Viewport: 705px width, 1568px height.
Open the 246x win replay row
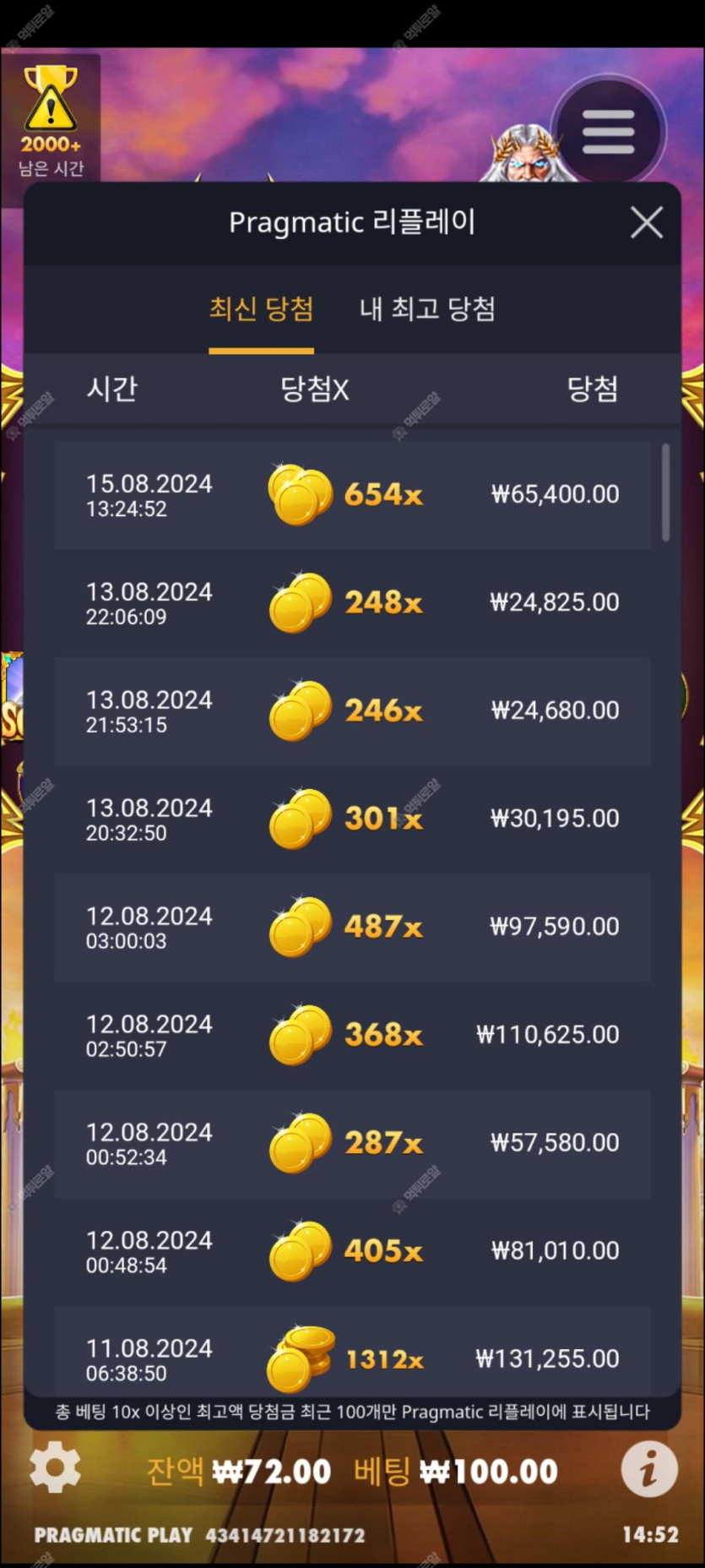click(352, 711)
